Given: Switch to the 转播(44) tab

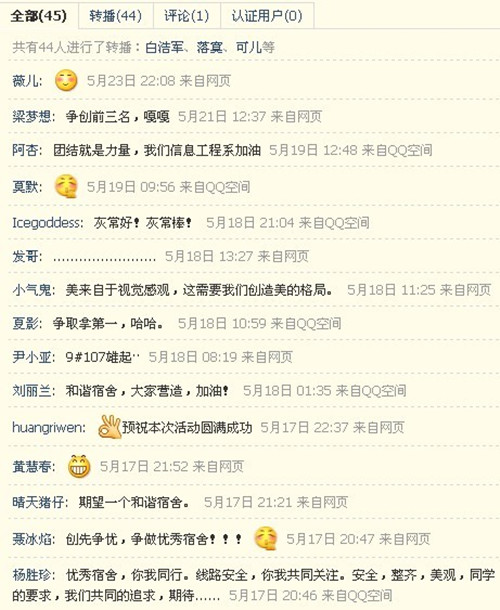Looking at the screenshot, I should tap(116, 16).
